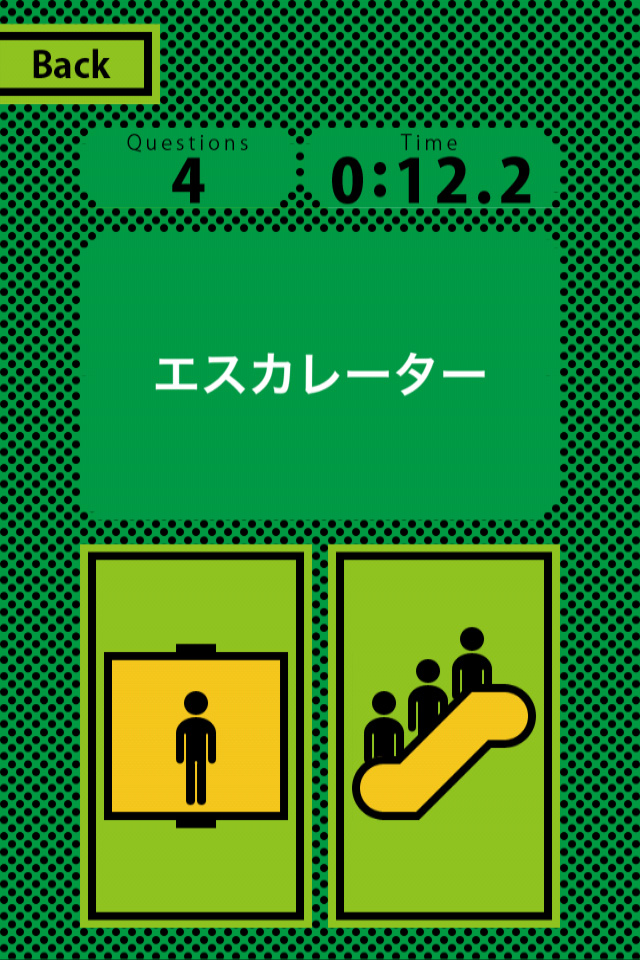Choose the escalator picture card
Image resolution: width=640 pixels, height=960 pixels.
444,735
